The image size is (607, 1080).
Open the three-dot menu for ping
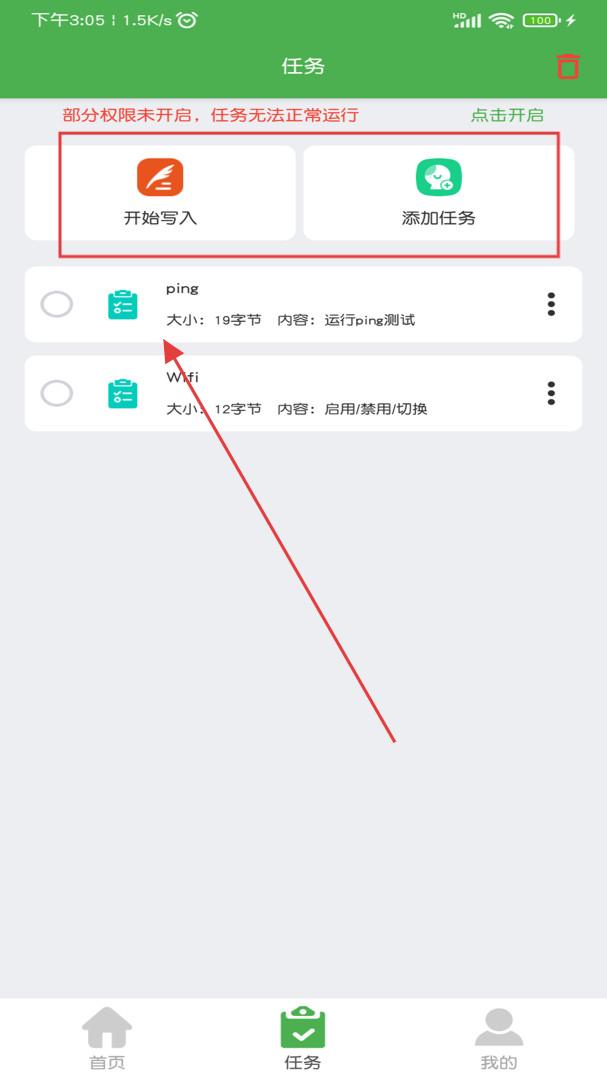(551, 304)
